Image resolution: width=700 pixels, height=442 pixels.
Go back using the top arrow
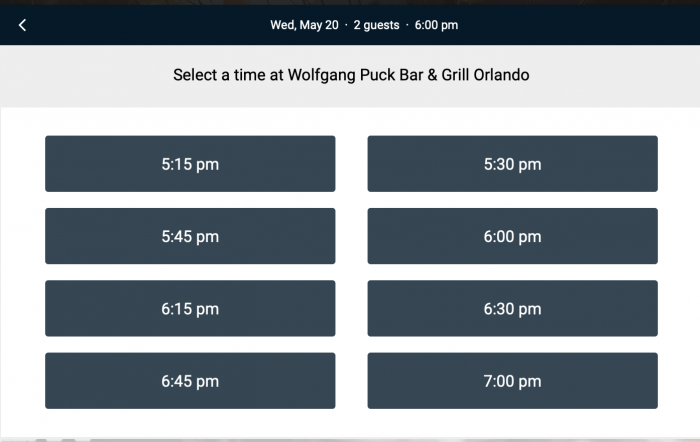[x=23, y=25]
